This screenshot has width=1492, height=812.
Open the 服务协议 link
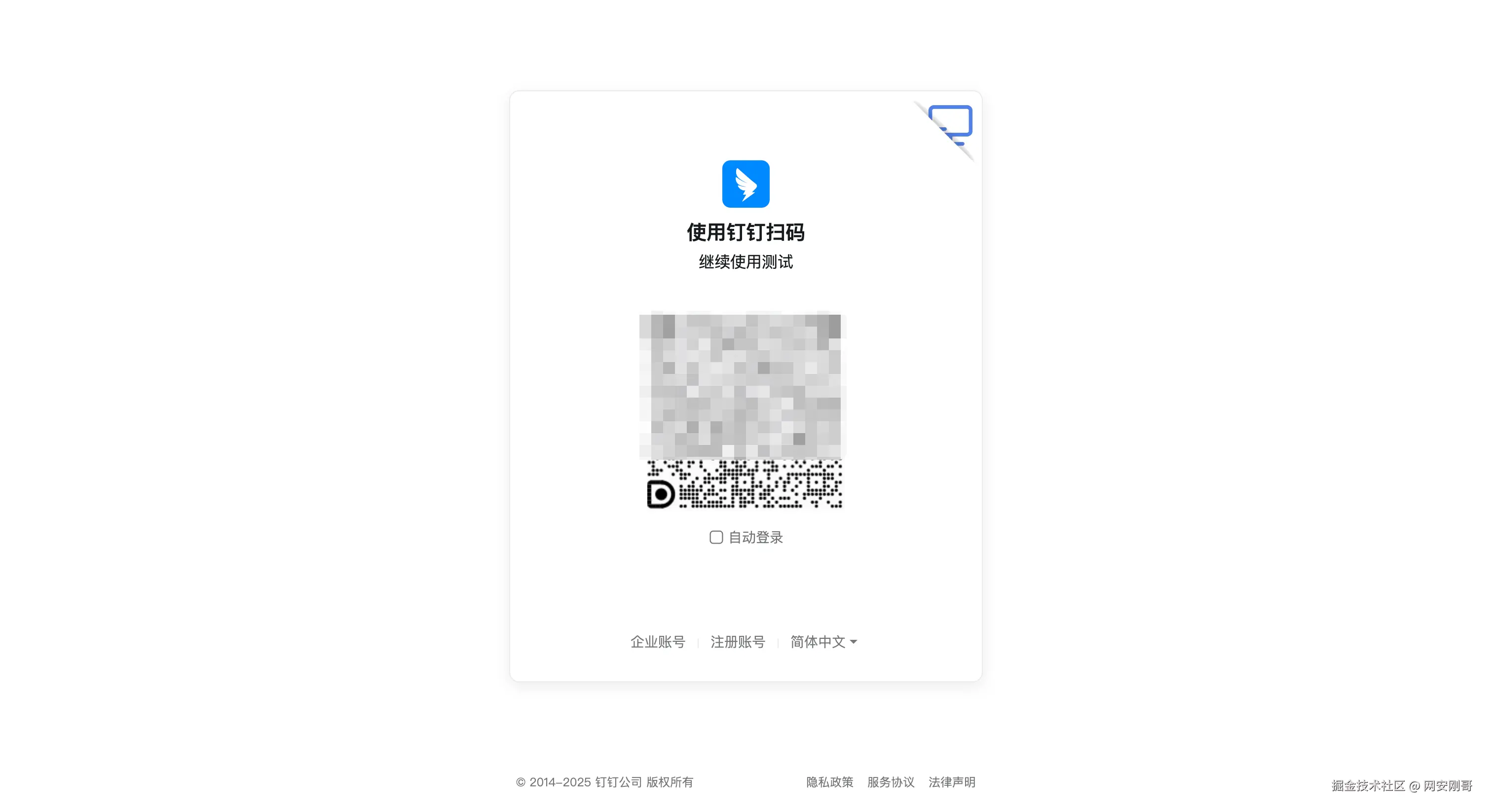890,782
